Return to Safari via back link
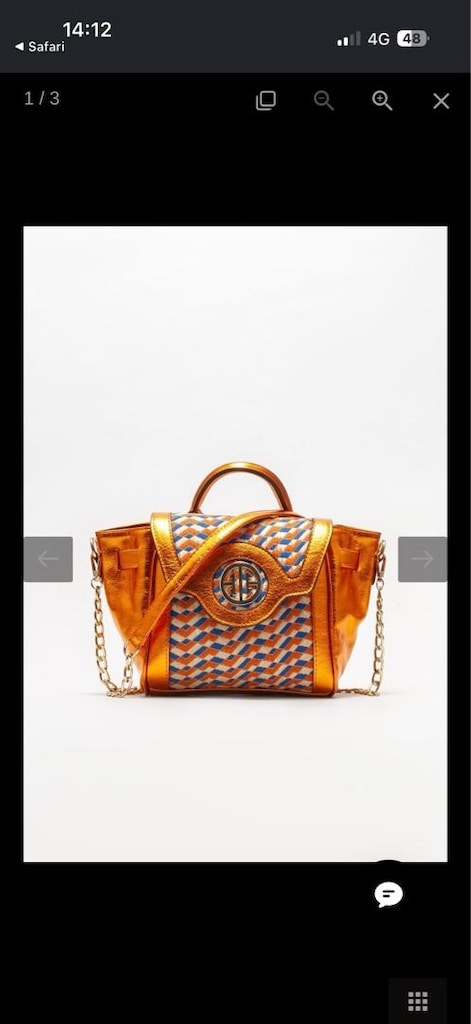Screen dimensions: 471x1024 (x=40, y=46)
